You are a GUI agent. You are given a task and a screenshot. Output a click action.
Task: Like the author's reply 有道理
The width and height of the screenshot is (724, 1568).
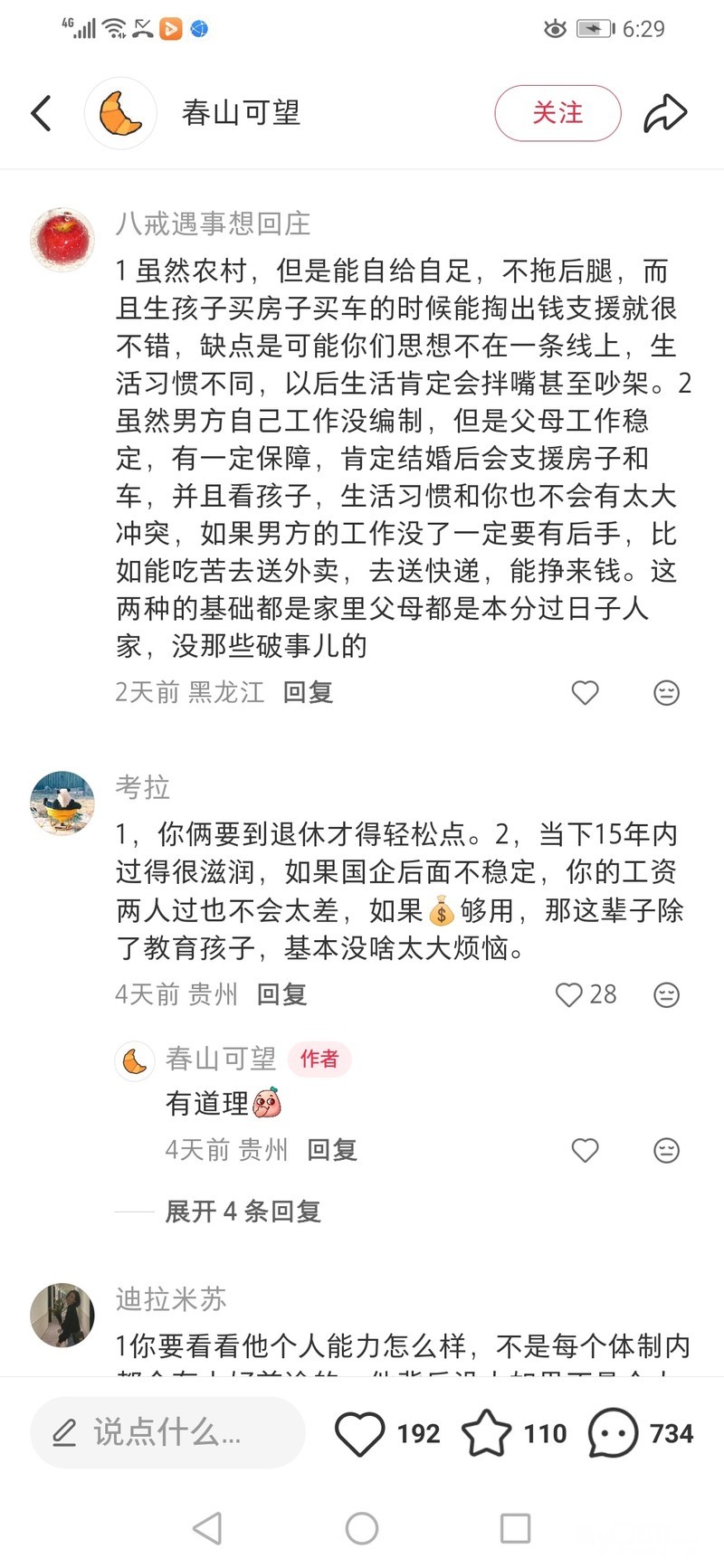coord(586,1151)
